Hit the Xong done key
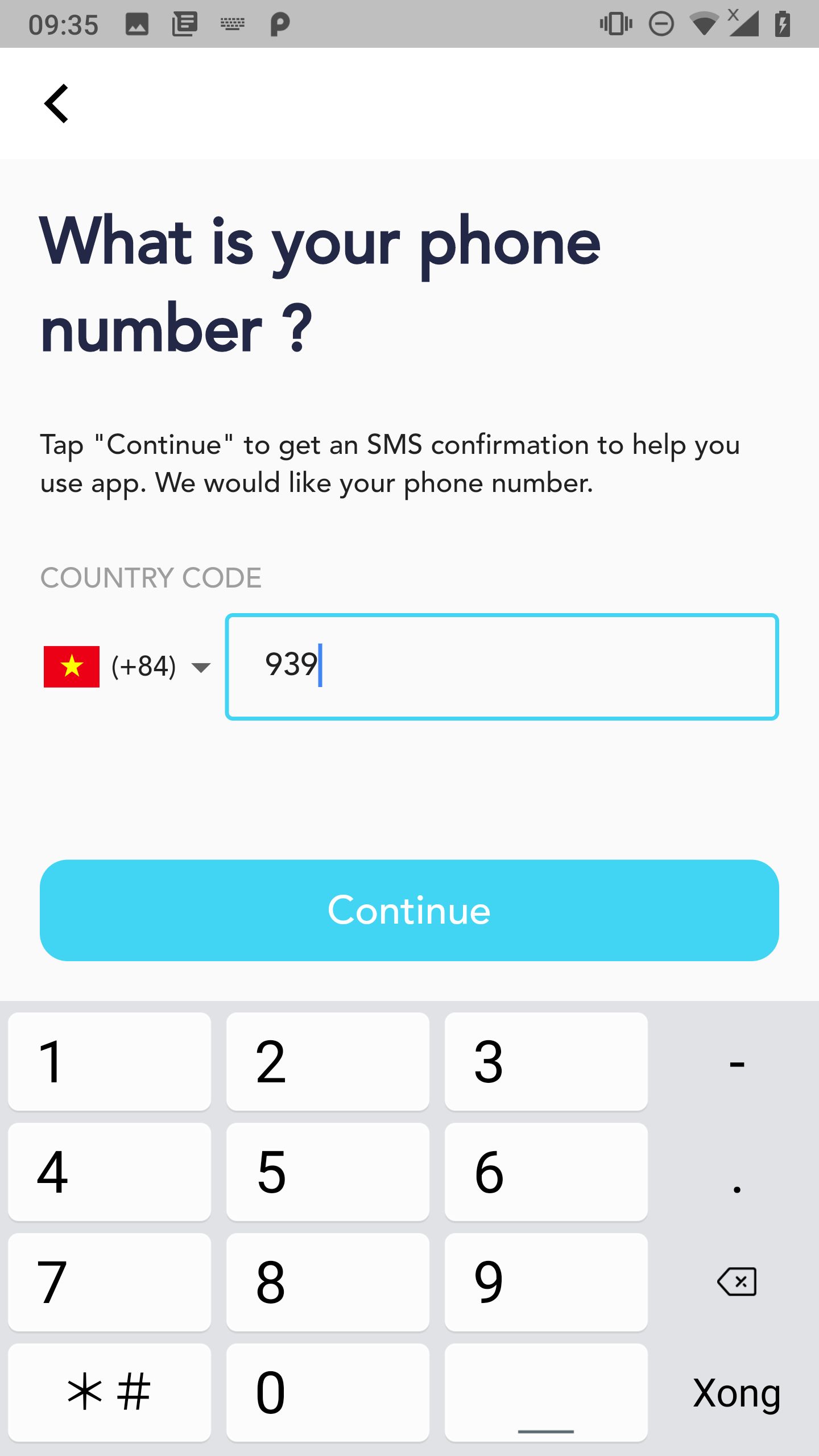This screenshot has height=1456, width=819. coord(737,1393)
